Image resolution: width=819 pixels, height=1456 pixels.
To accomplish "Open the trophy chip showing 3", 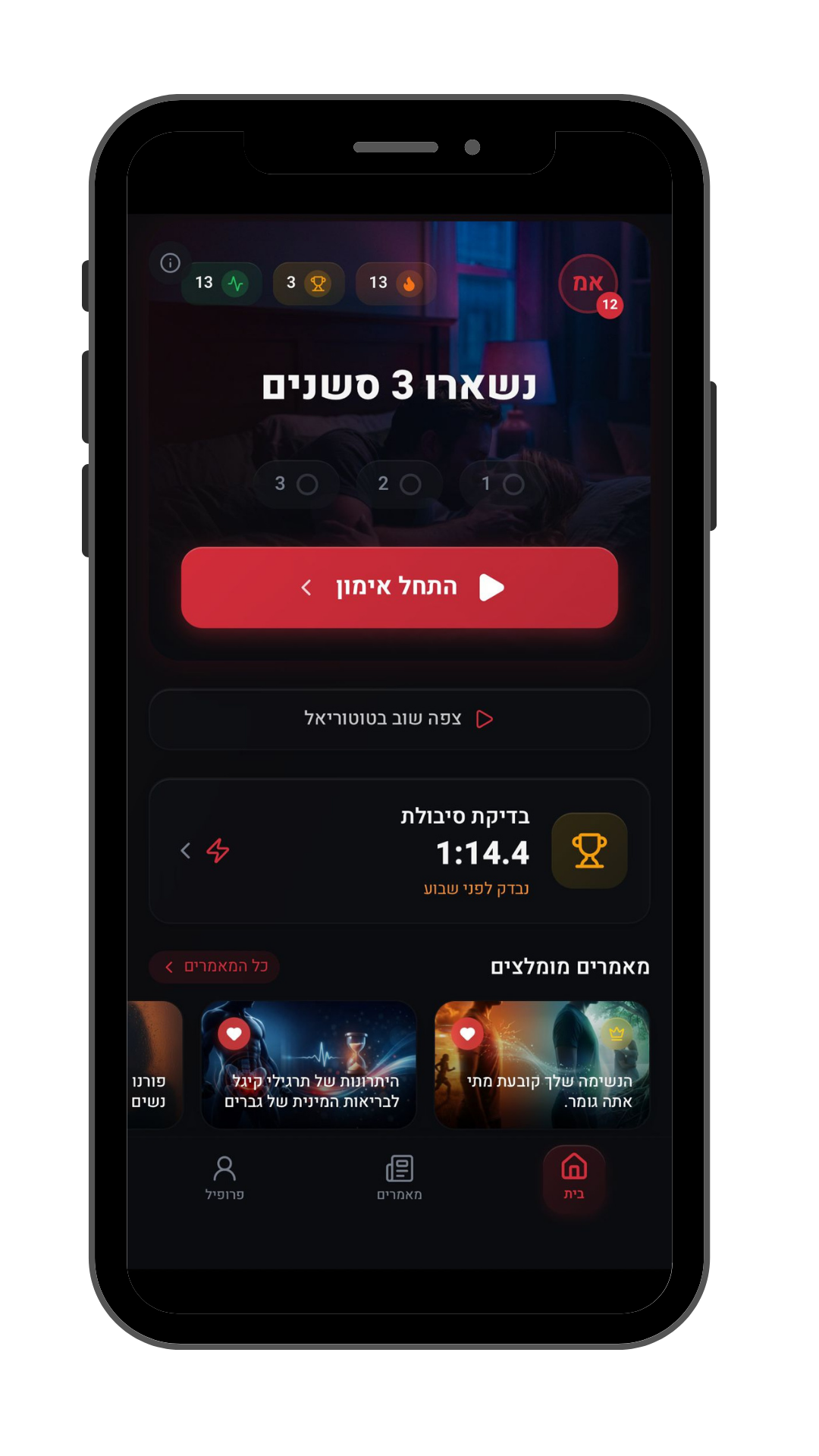I will click(x=308, y=284).
